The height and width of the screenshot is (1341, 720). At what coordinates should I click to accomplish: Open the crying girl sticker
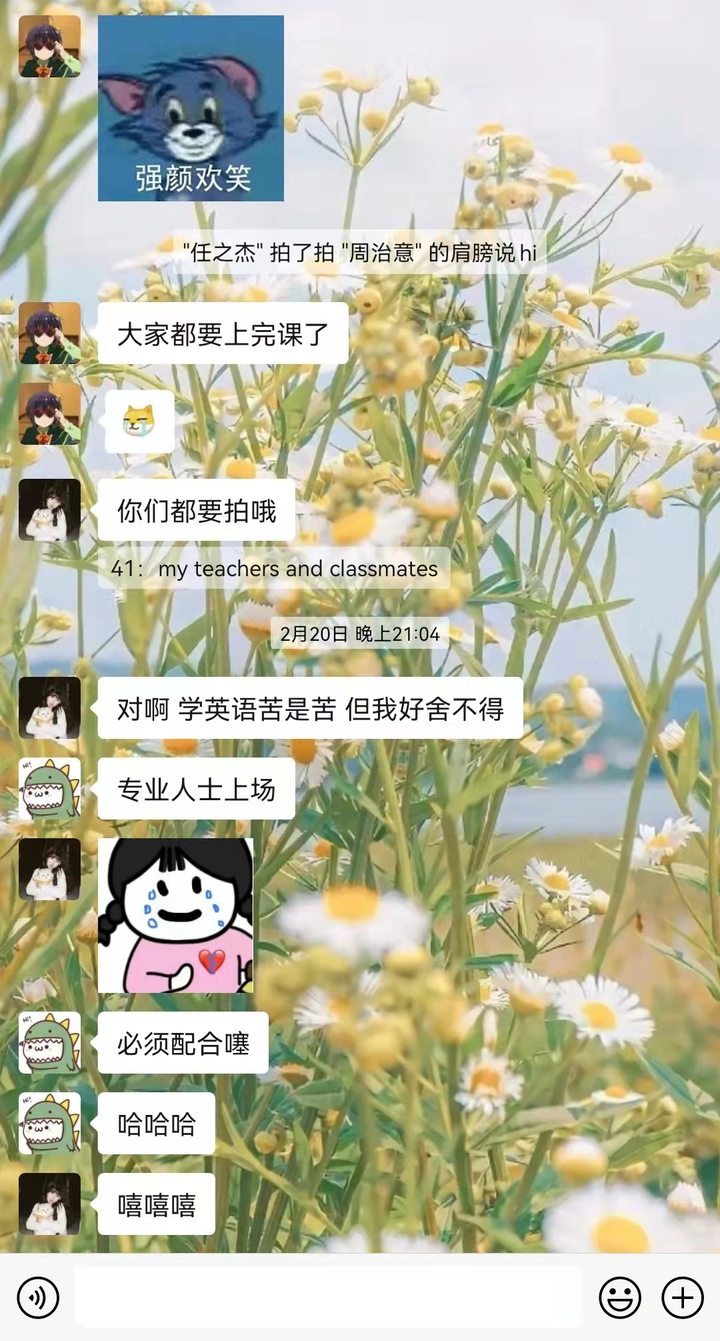click(176, 915)
